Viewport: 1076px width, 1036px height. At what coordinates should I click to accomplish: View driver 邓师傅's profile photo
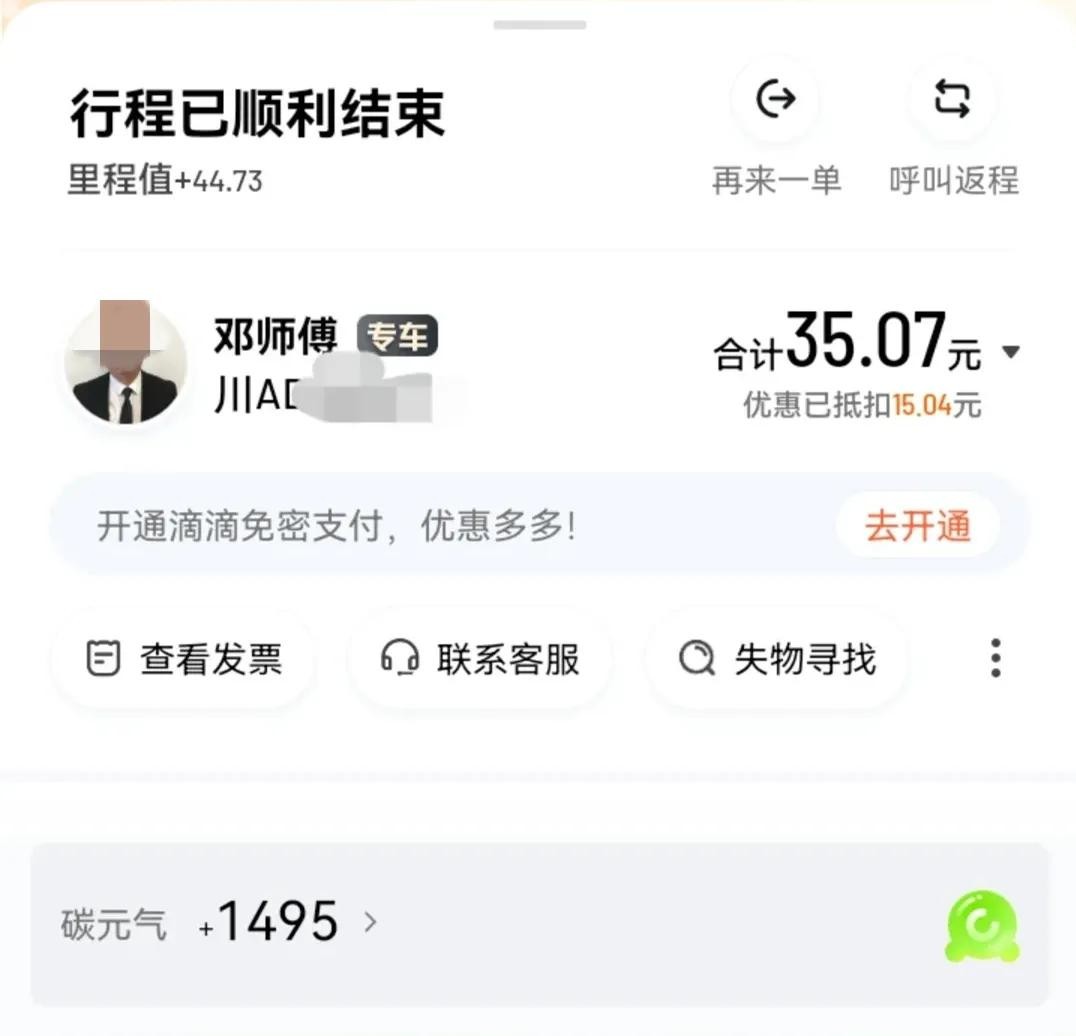tap(125, 362)
